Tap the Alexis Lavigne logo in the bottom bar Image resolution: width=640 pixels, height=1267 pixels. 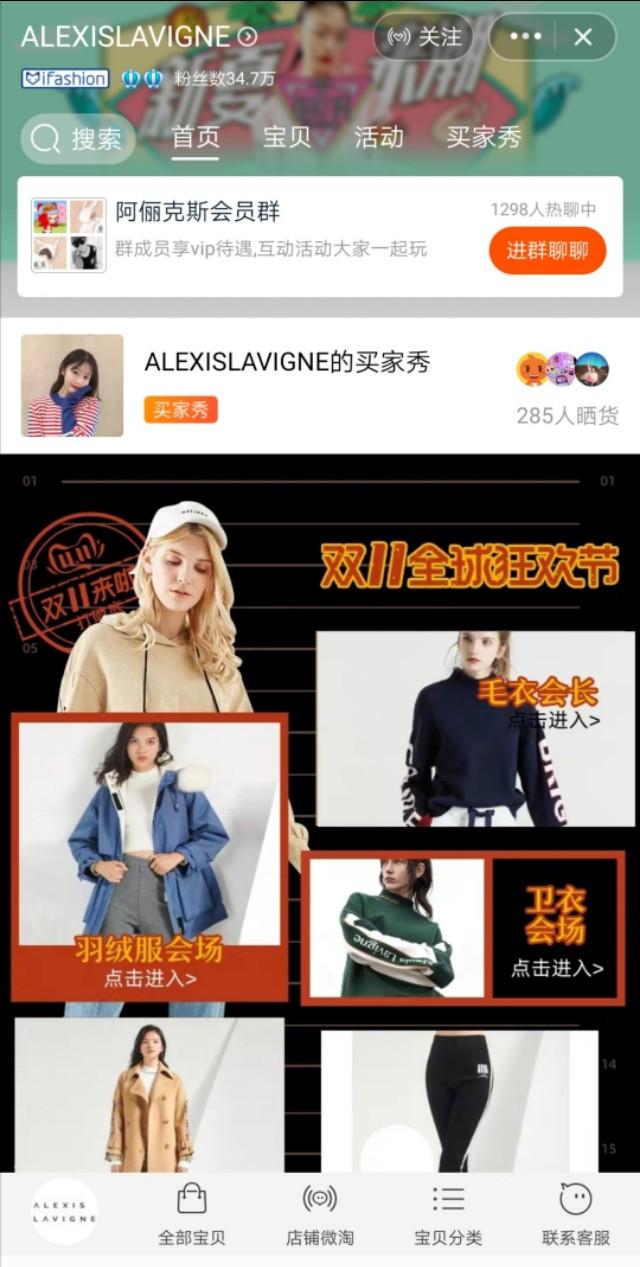(x=65, y=1211)
